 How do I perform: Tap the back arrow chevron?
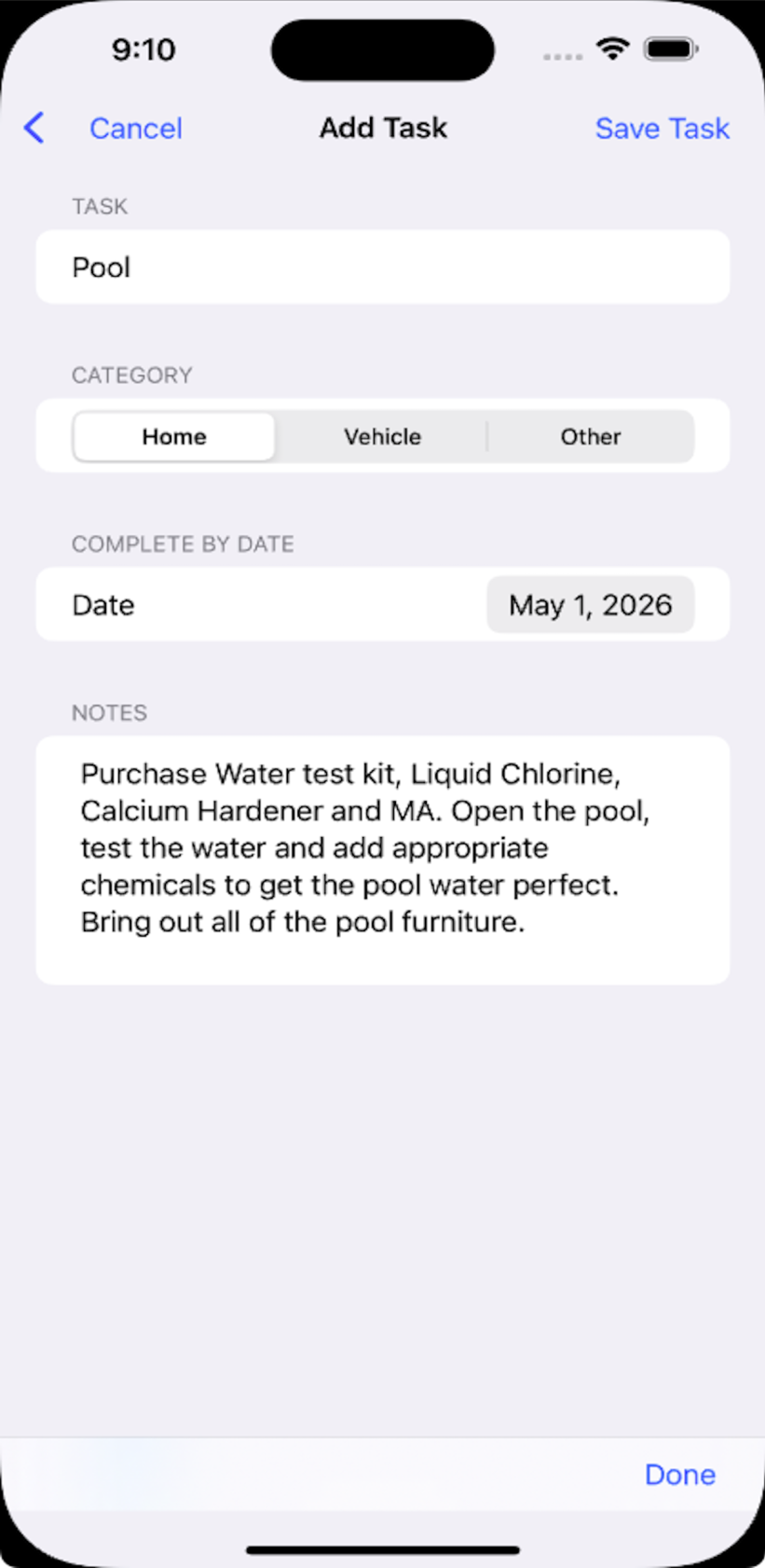click(x=34, y=128)
